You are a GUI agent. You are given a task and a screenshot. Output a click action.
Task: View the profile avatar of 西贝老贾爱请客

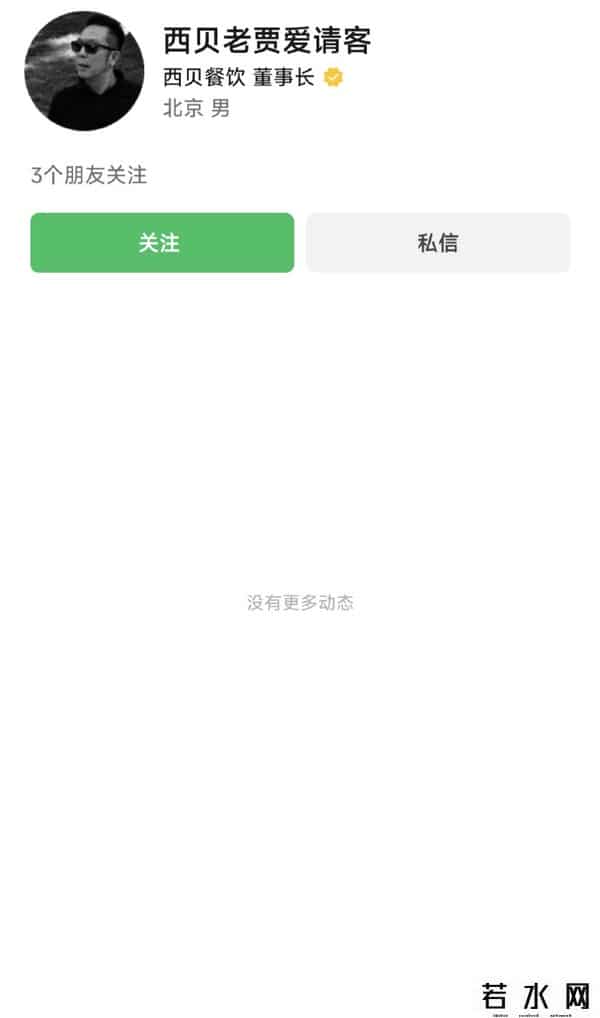click(x=84, y=71)
